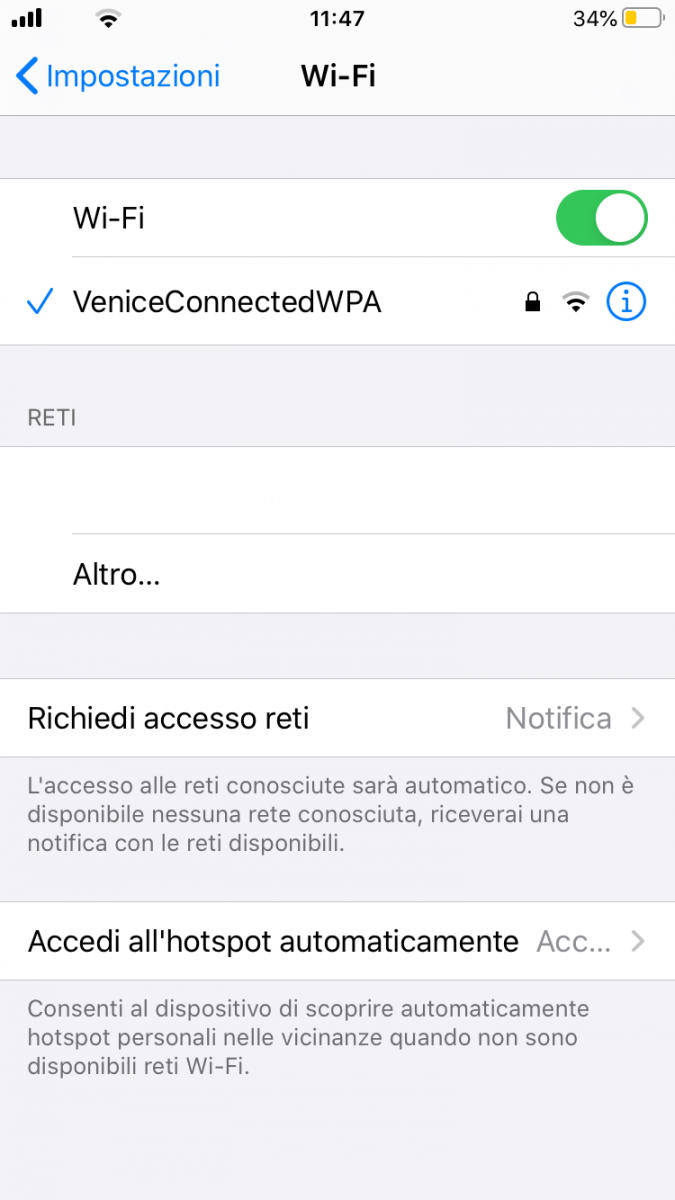Screen dimensions: 675x1200
Task: Tap Altro… to join another network
Action: (116, 574)
